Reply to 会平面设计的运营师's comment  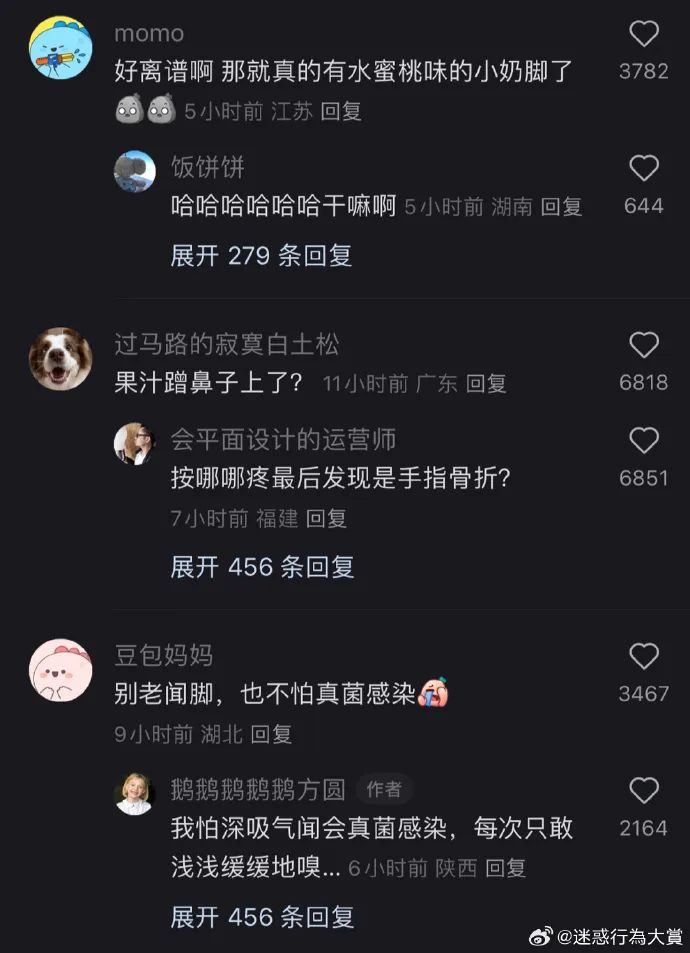(326, 519)
